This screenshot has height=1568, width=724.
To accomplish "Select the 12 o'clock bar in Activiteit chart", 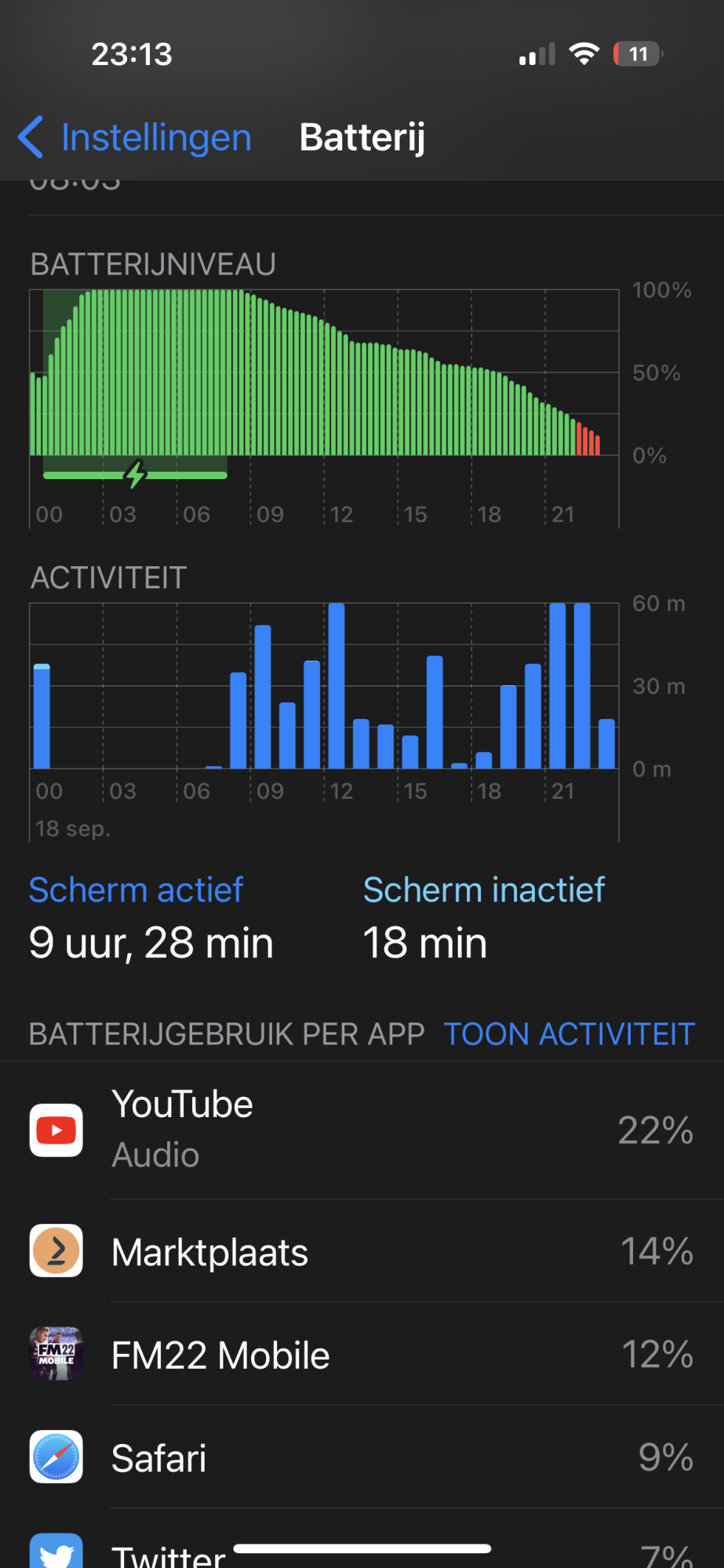I will coord(337,686).
